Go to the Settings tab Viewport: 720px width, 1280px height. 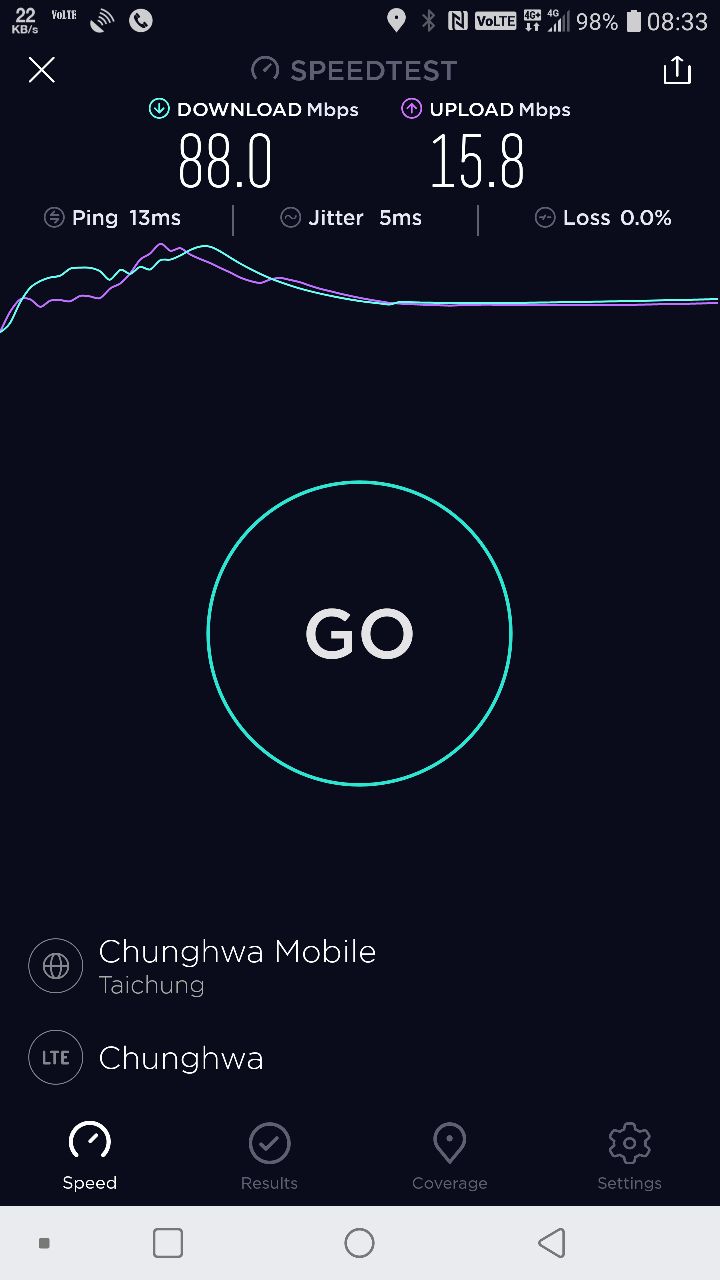pos(629,1156)
